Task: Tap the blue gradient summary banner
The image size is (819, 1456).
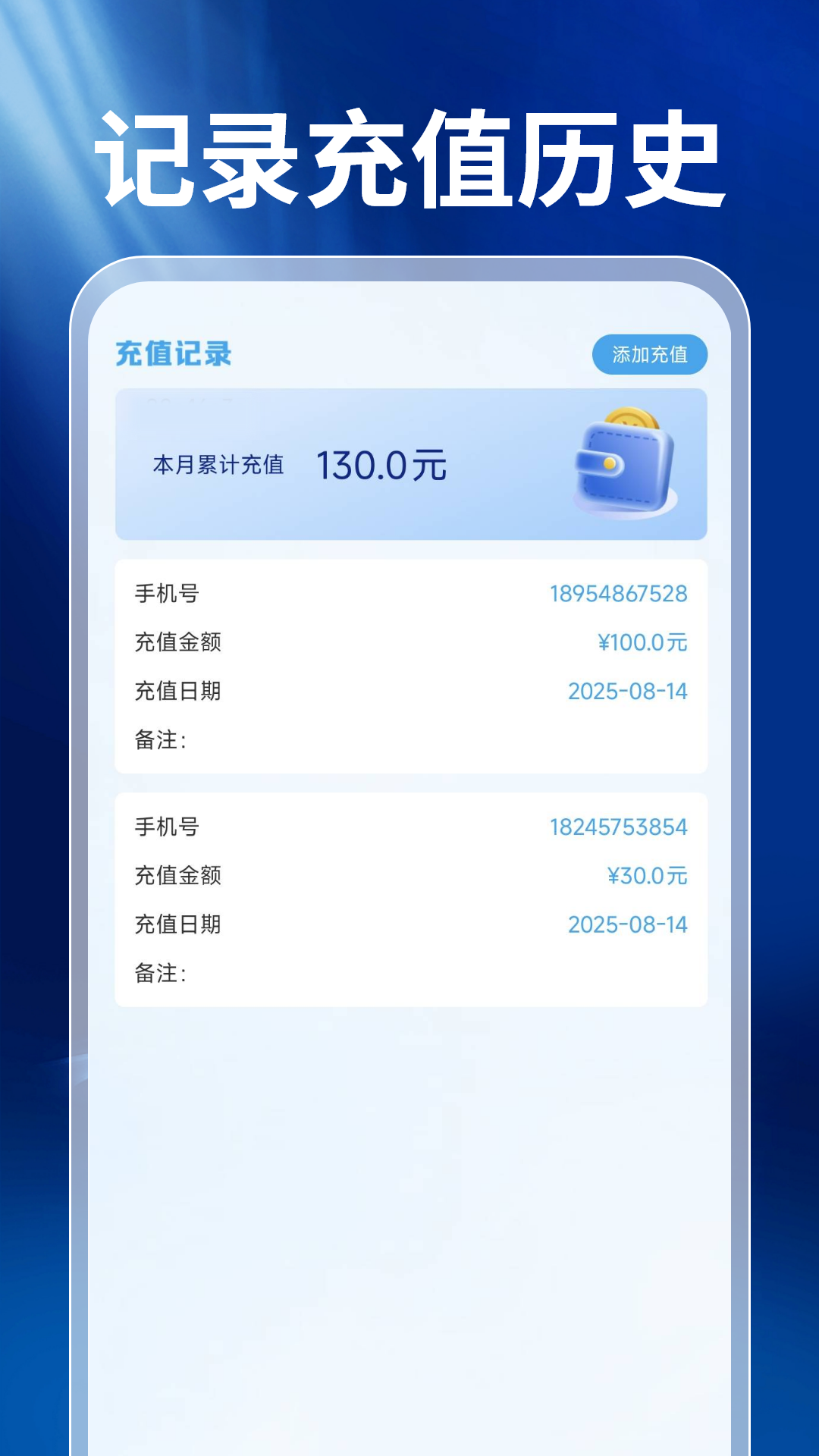Action: point(409,461)
